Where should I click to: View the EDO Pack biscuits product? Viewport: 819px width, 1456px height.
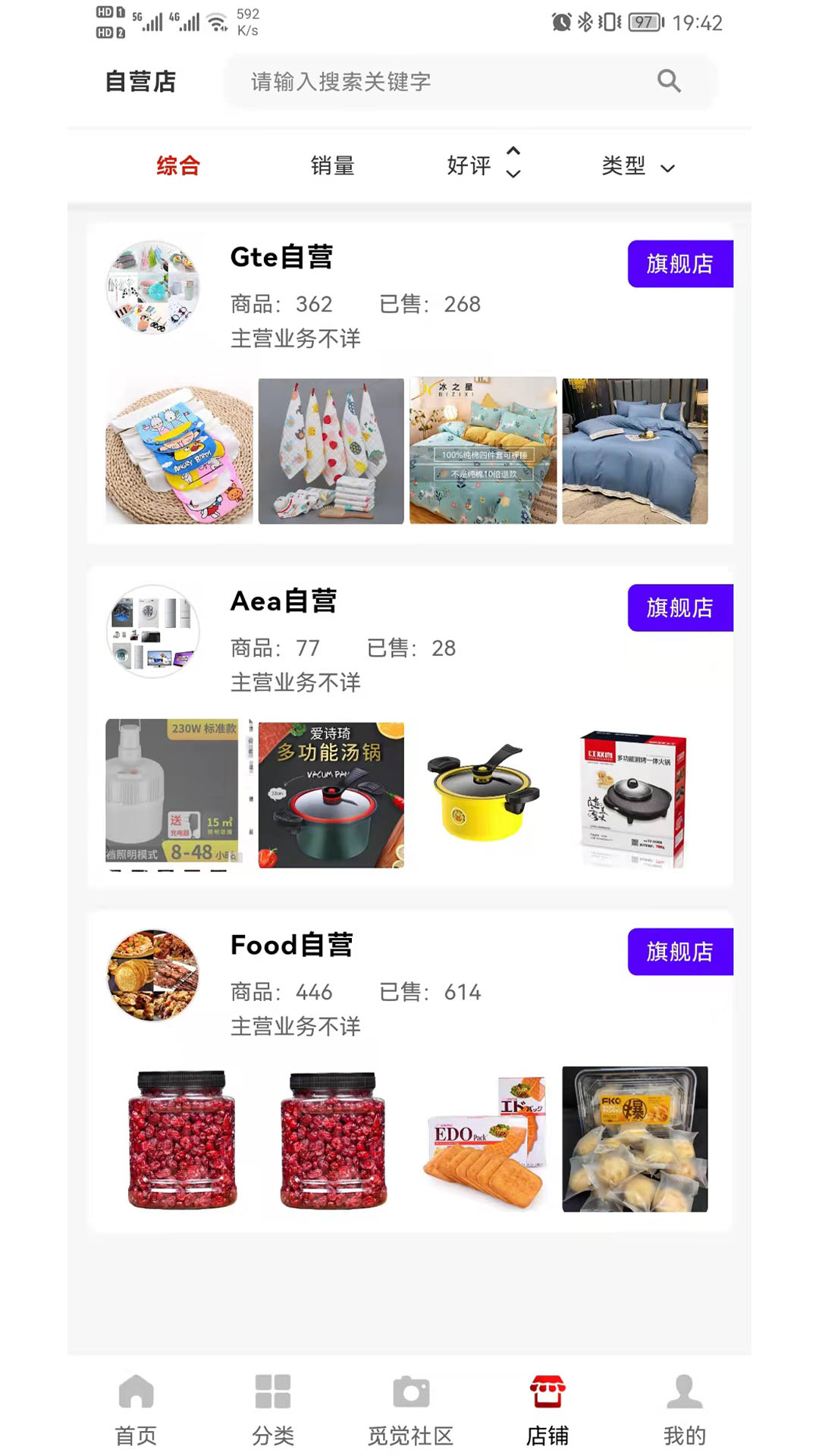click(x=483, y=1139)
